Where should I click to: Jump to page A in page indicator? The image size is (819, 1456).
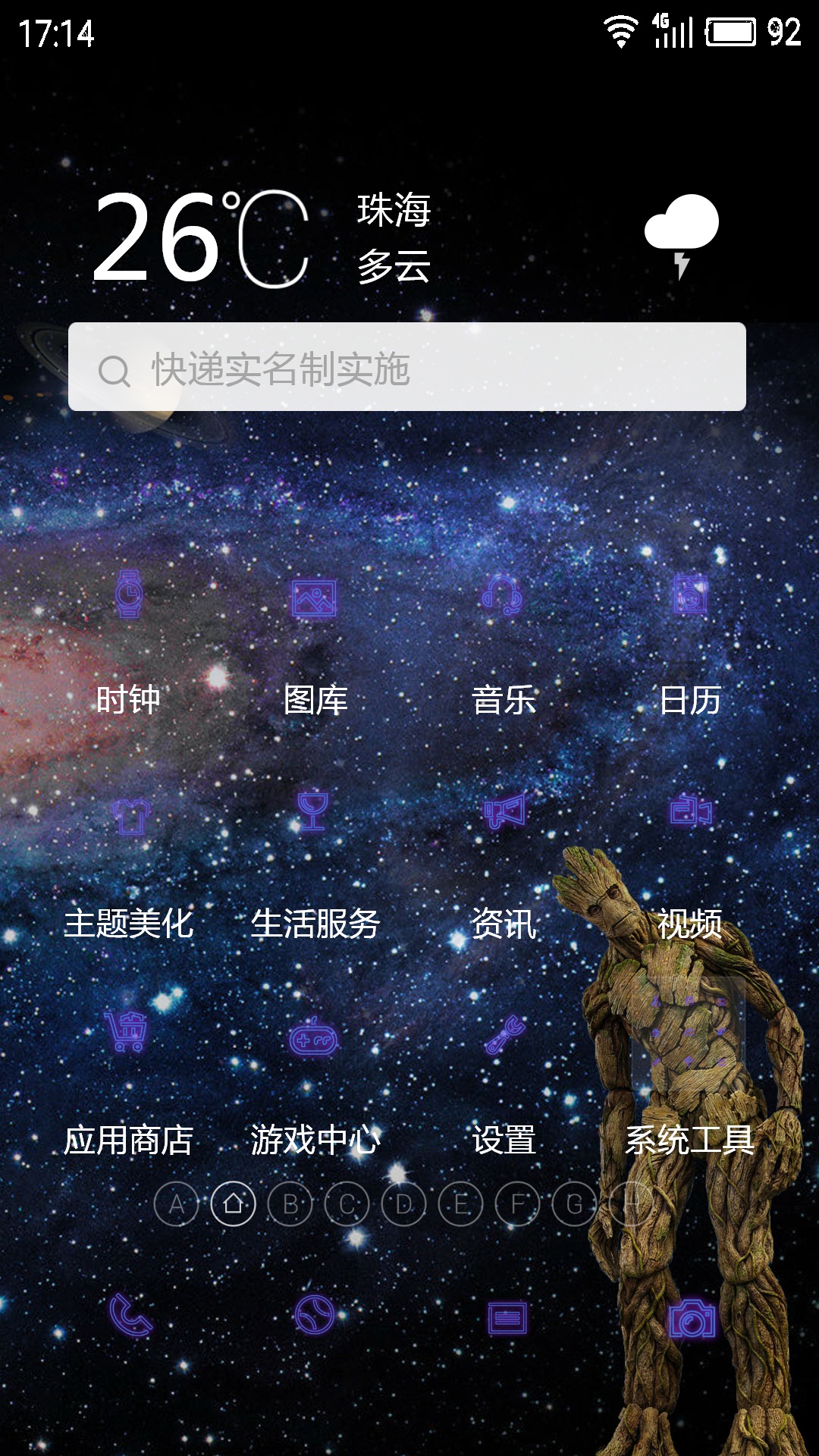pos(177,1204)
